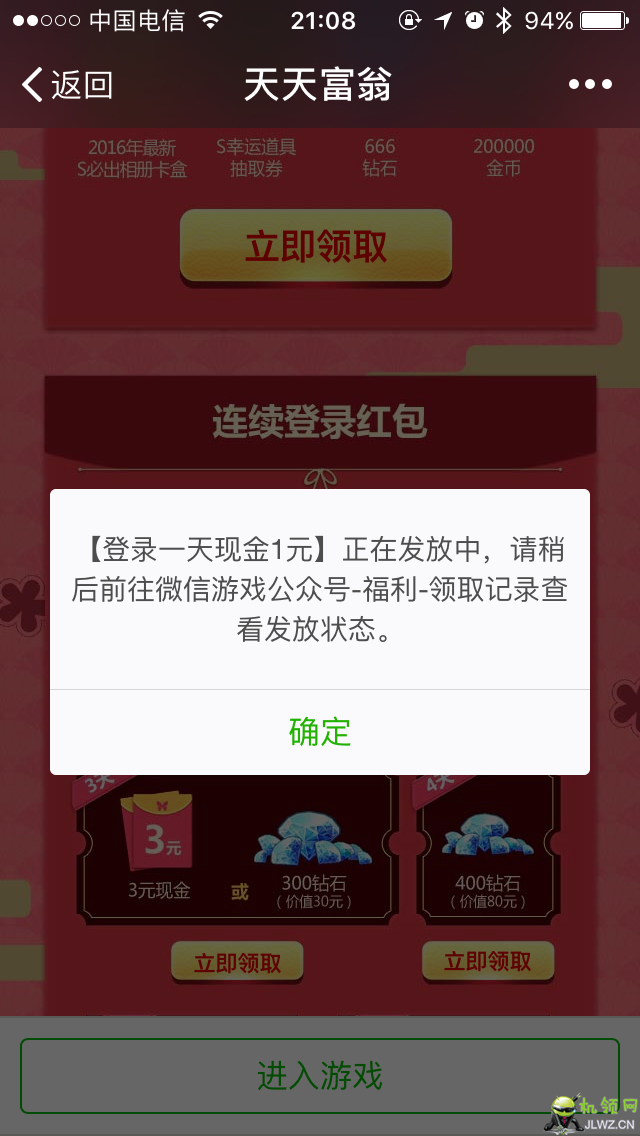Screen dimensions: 640x1136
Task: Tap 立即领取 under the 666钻石 rewards
Action: click(x=316, y=246)
